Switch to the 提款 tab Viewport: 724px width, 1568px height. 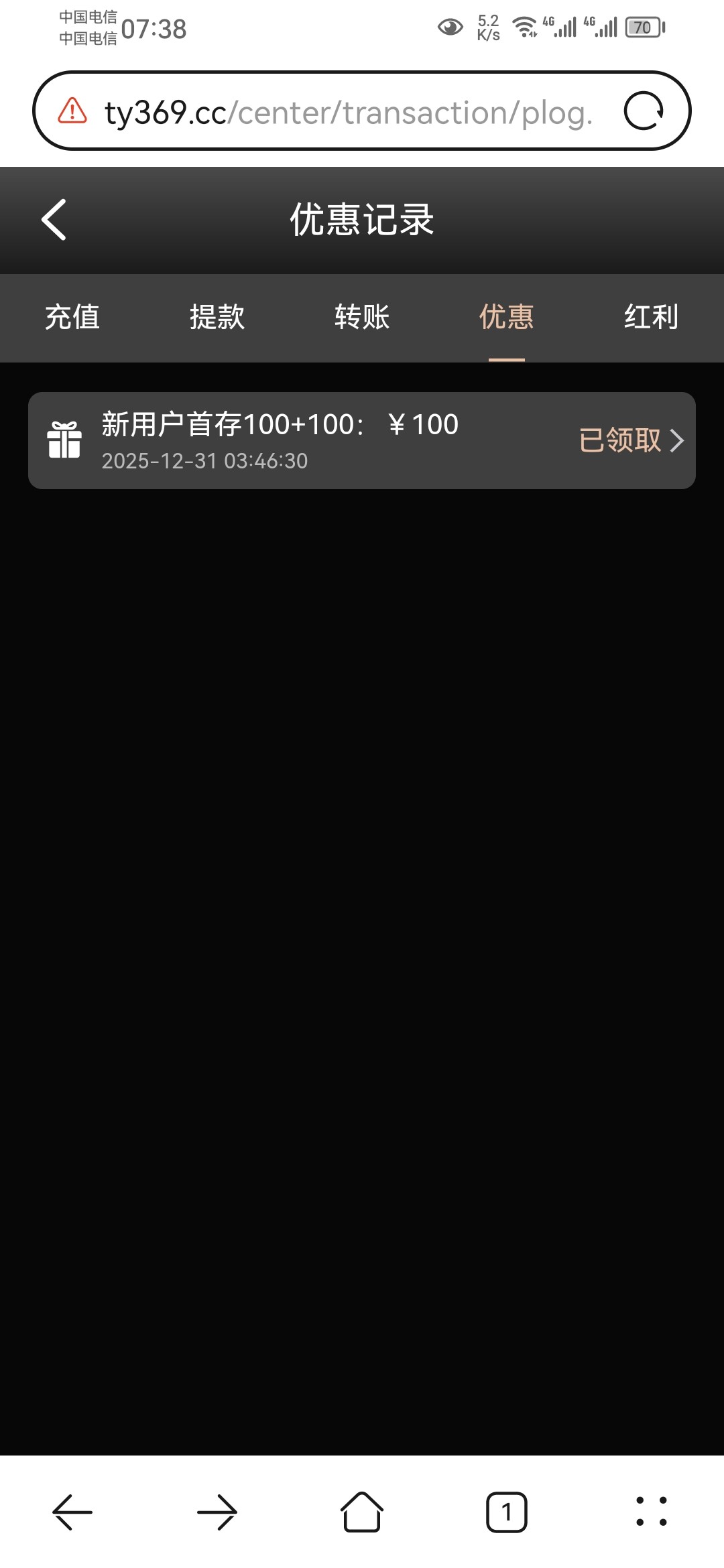click(217, 317)
